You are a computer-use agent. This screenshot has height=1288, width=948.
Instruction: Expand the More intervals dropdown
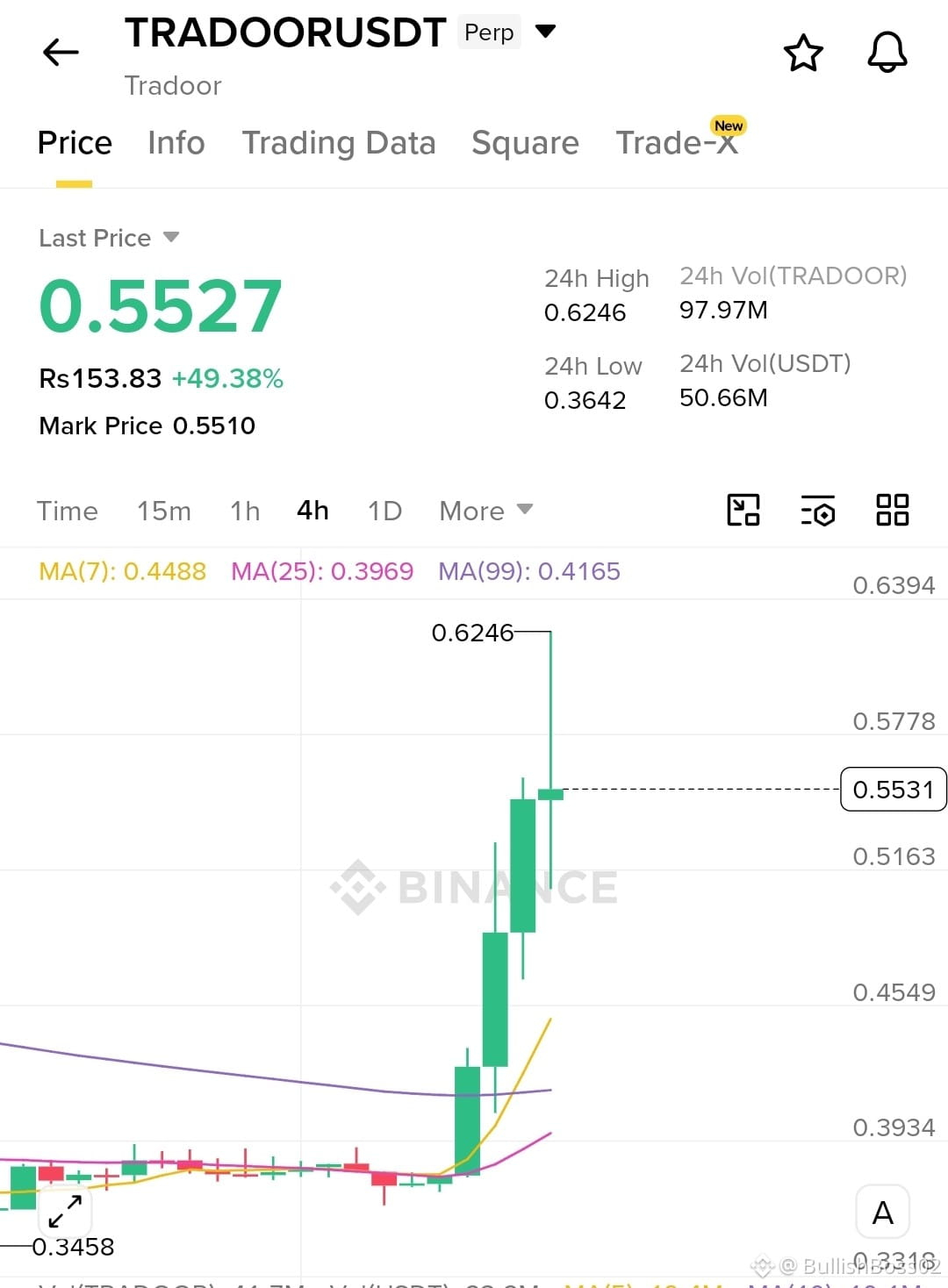[x=486, y=511]
